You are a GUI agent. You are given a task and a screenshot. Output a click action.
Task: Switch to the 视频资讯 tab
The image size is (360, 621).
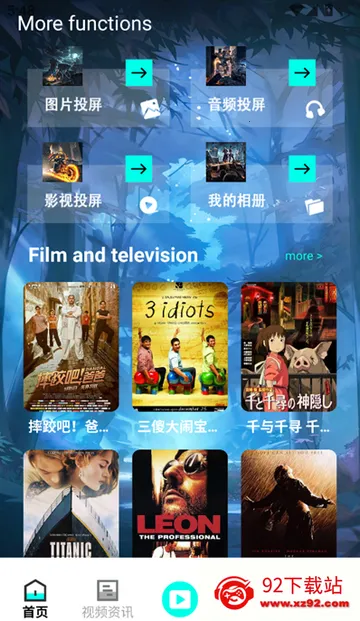point(107,599)
